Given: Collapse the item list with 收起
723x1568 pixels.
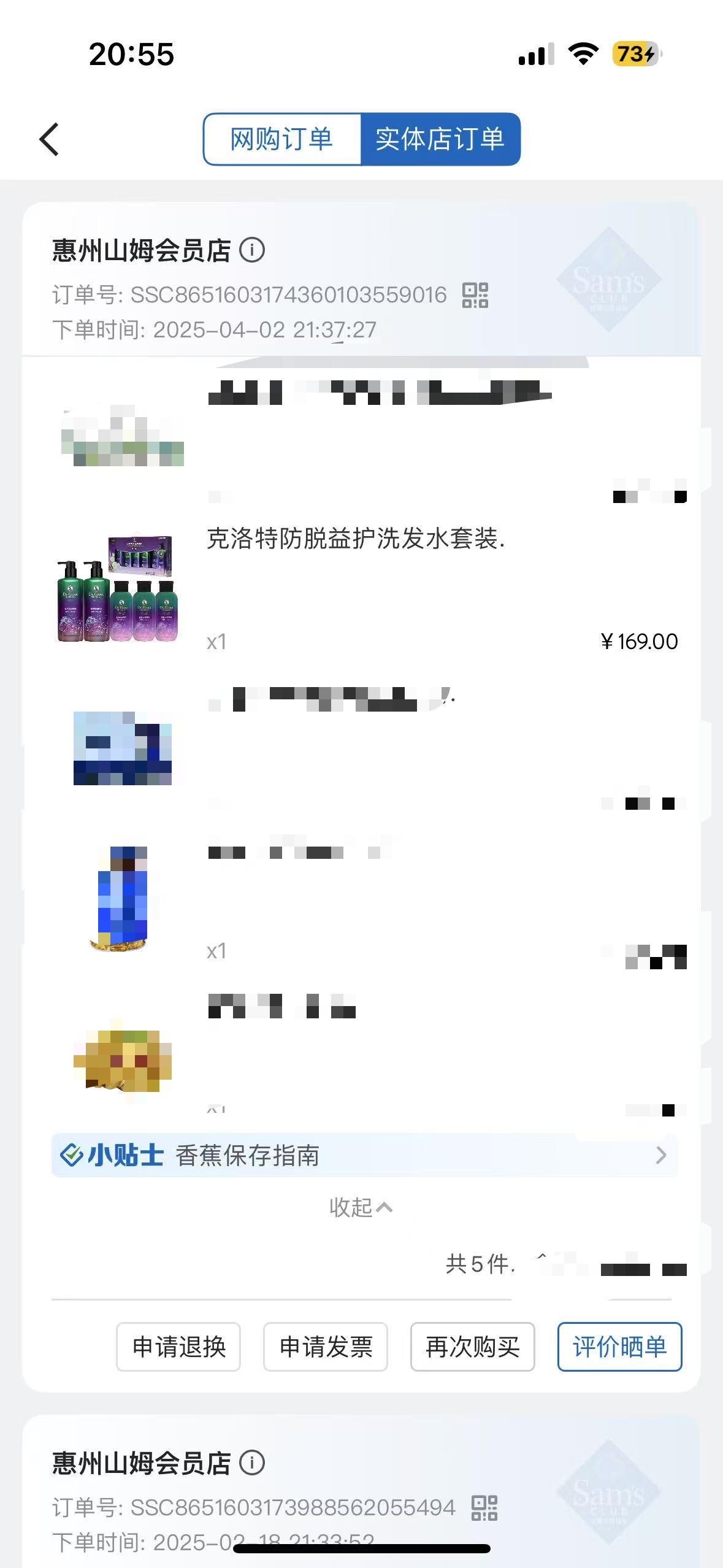Looking at the screenshot, I should [361, 1207].
